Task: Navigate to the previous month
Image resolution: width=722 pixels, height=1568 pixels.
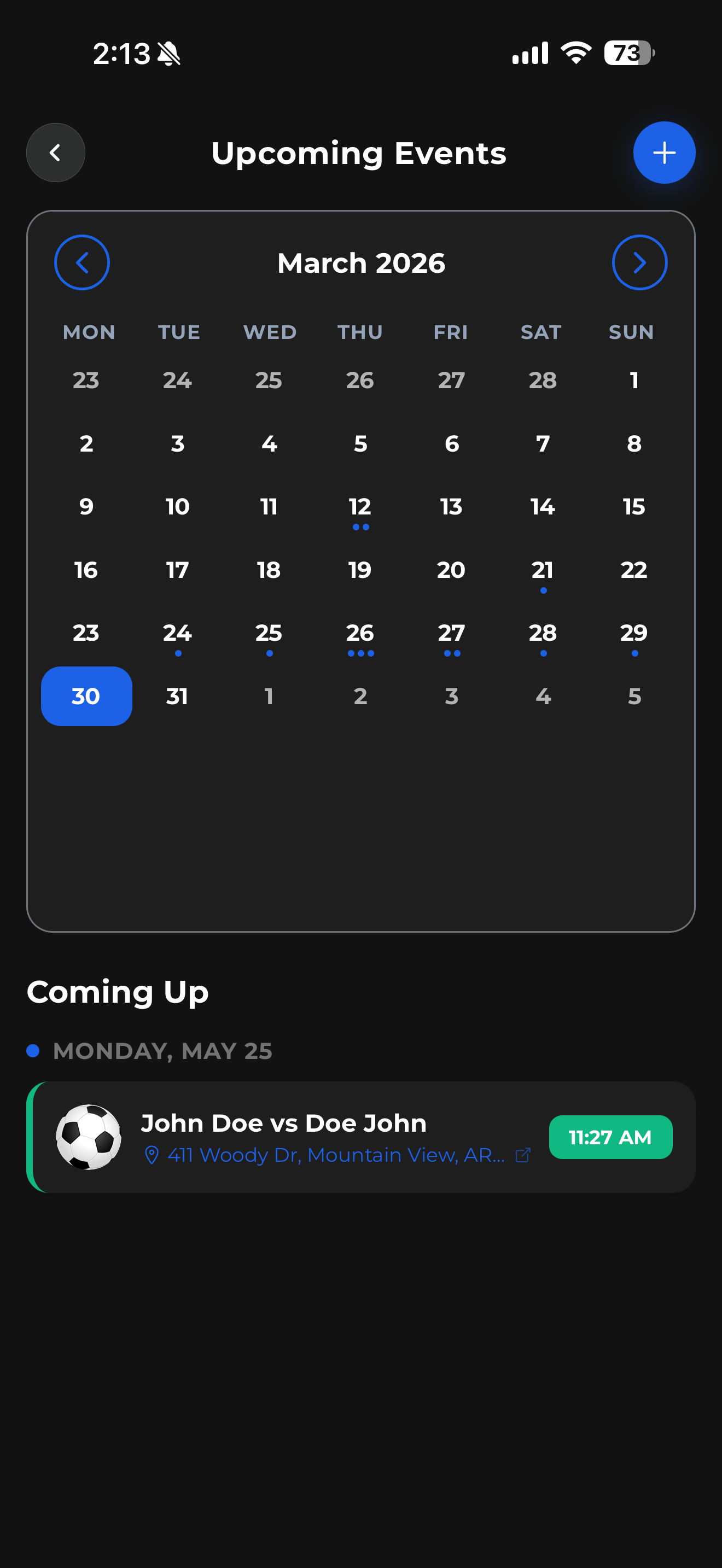Action: 81,262
